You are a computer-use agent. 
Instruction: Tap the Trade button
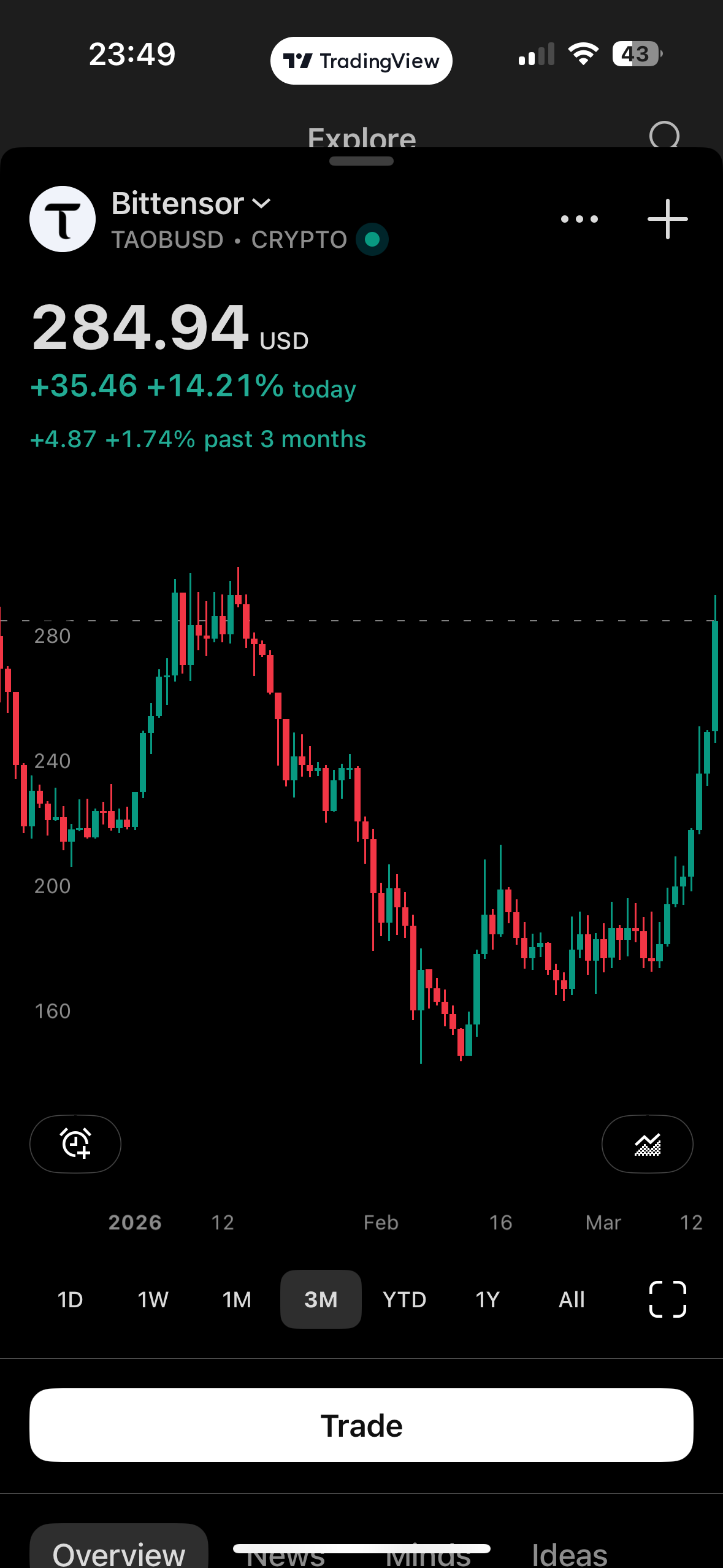(x=361, y=1425)
